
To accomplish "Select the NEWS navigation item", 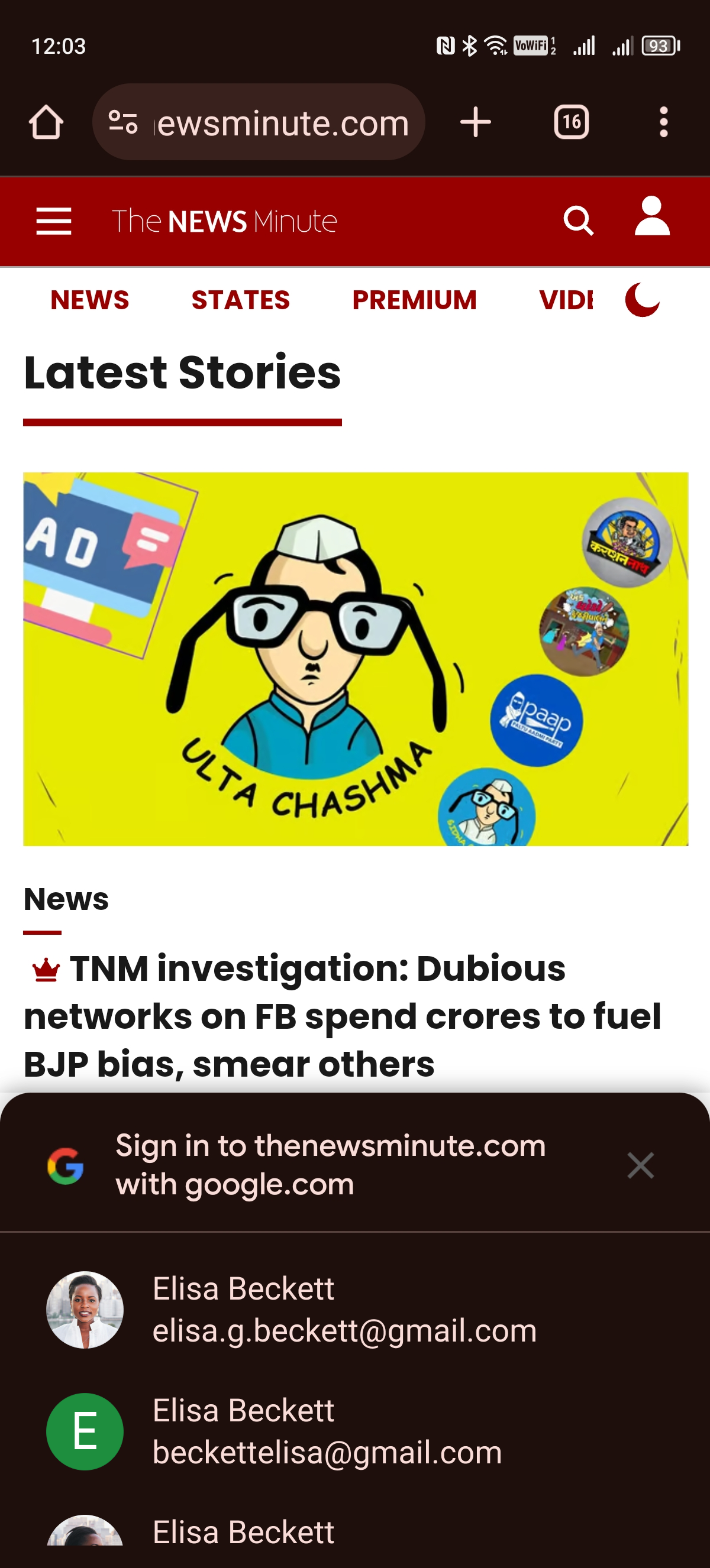I will pyautogui.click(x=89, y=300).
